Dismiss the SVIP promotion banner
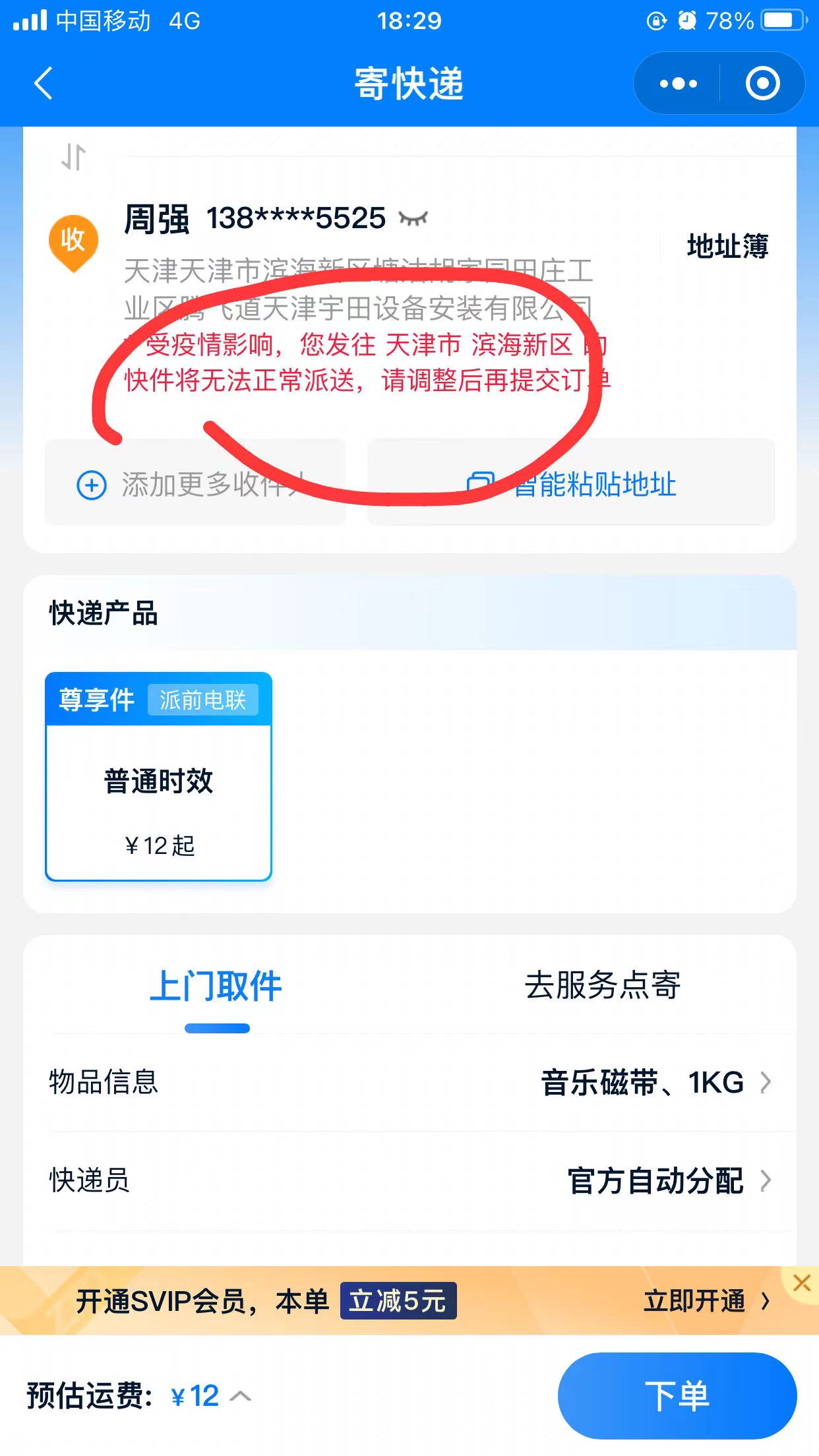 (x=802, y=1283)
